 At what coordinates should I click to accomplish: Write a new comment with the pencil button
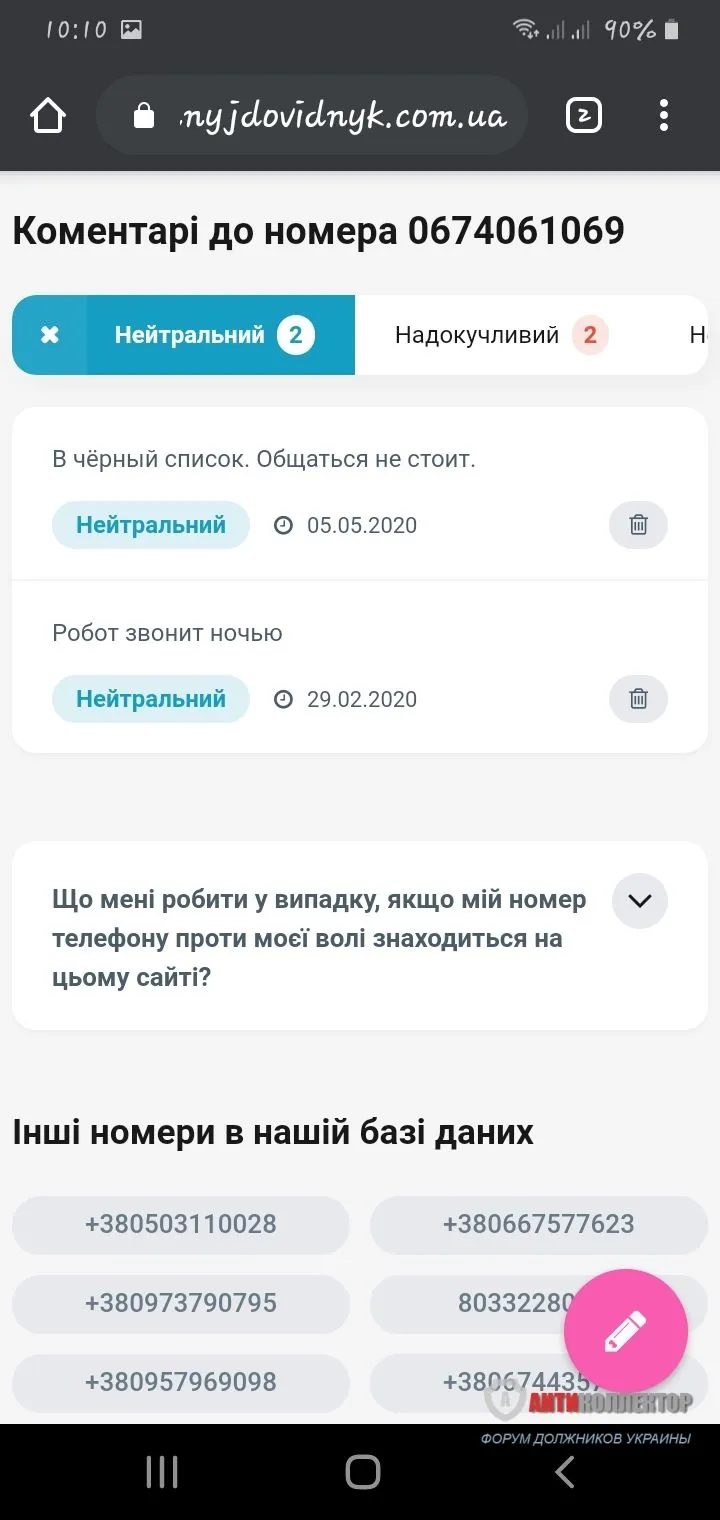point(626,1331)
